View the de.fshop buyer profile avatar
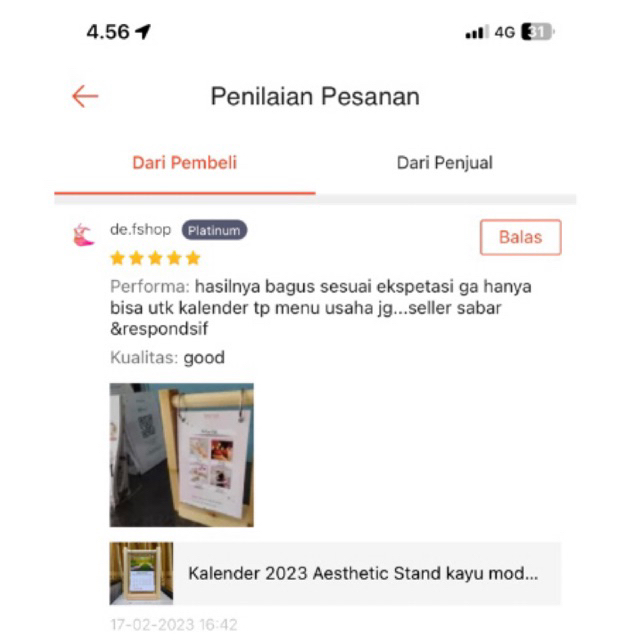640x640 pixels. [x=84, y=235]
